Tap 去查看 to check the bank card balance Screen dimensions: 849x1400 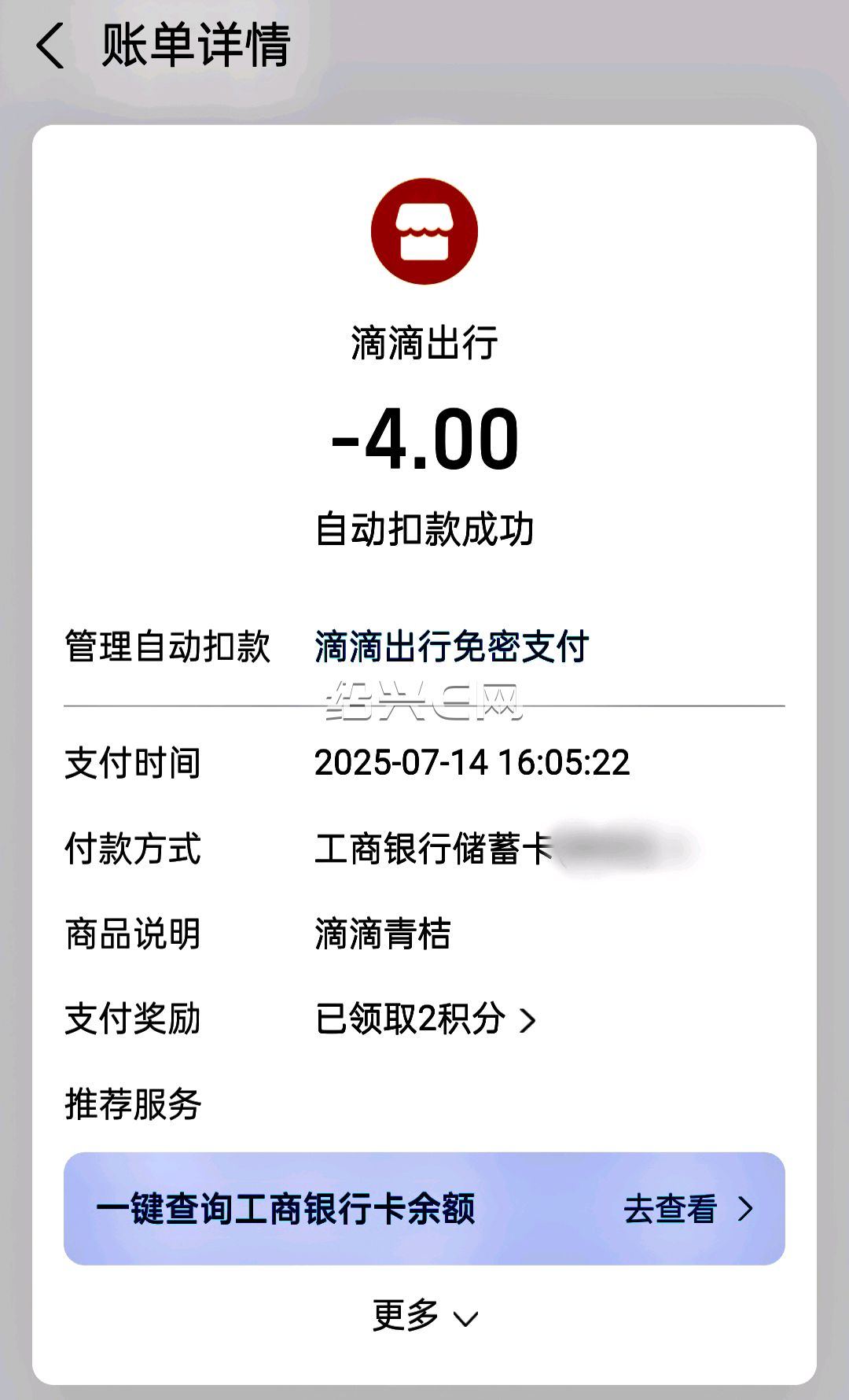(688, 1209)
